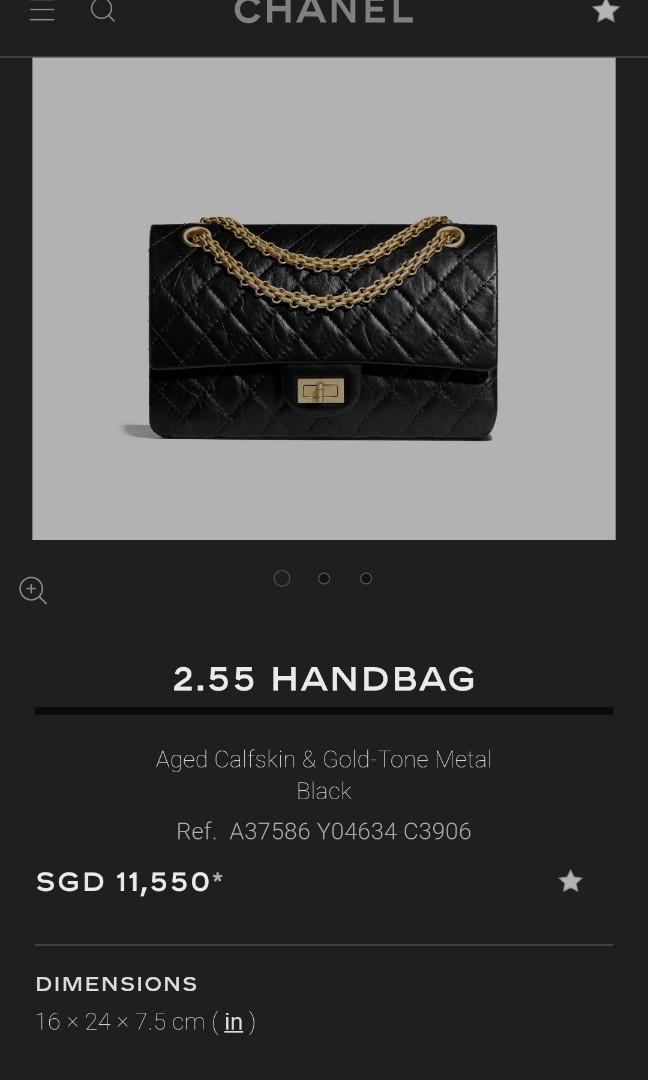Image resolution: width=648 pixels, height=1080 pixels.
Task: Open the wishlist star in header
Action: pos(605,12)
